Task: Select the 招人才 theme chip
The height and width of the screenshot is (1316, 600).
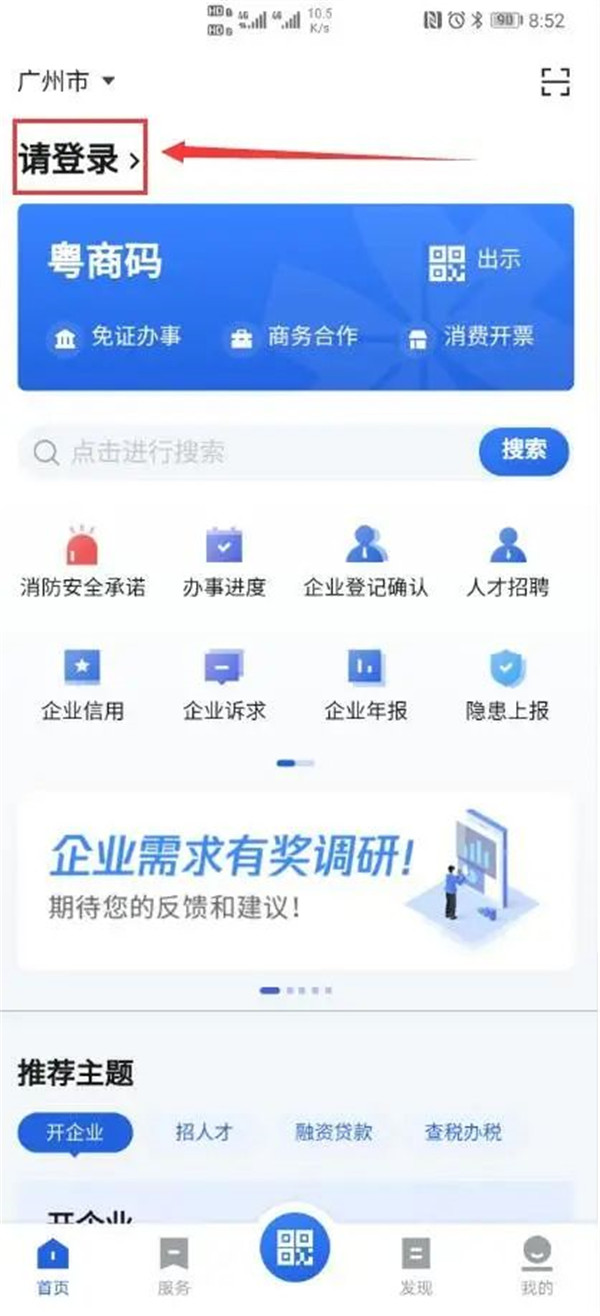Action: [x=203, y=1132]
